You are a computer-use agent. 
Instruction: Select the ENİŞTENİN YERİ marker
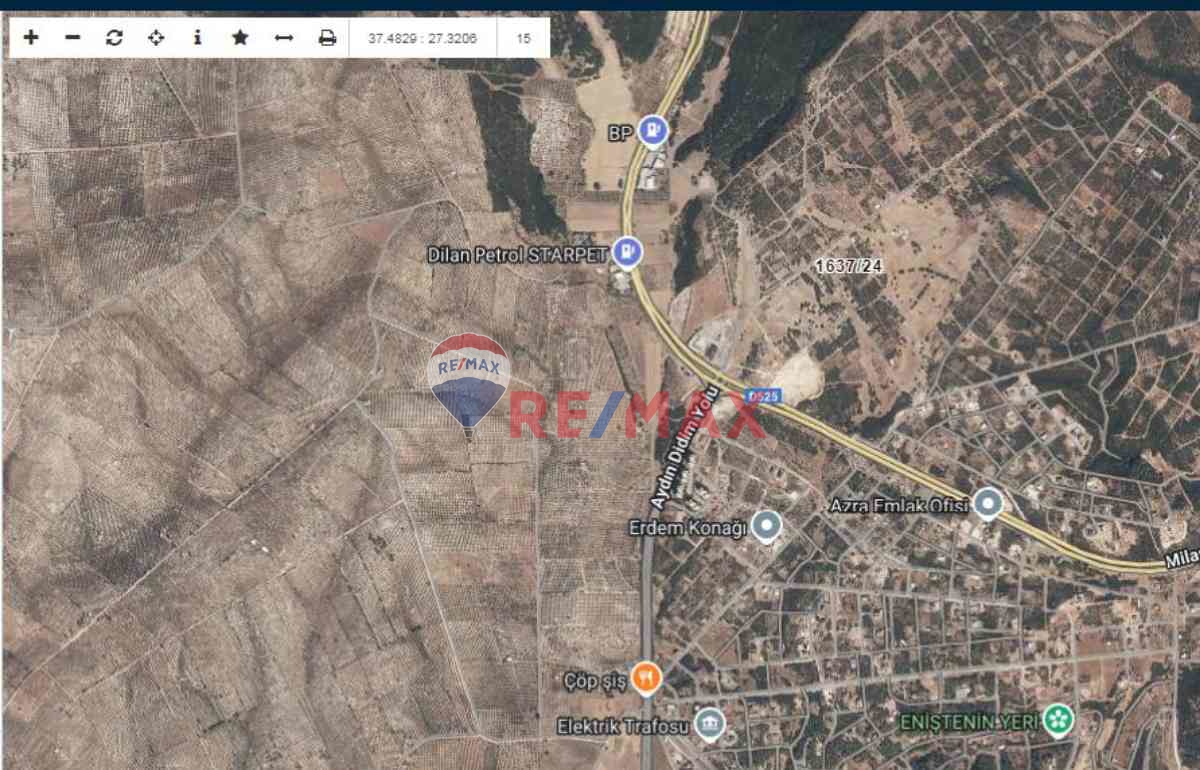point(1057,719)
